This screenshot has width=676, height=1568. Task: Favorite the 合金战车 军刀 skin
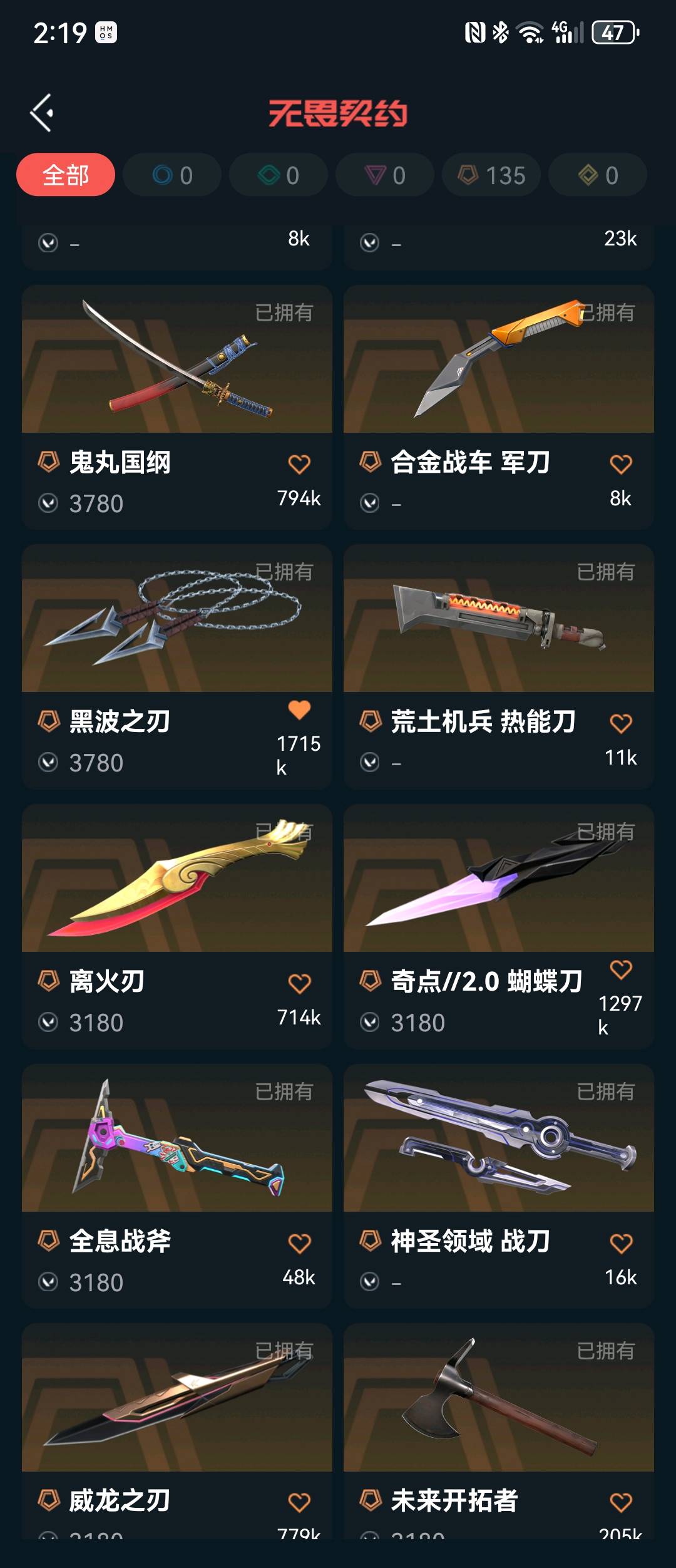tap(621, 464)
